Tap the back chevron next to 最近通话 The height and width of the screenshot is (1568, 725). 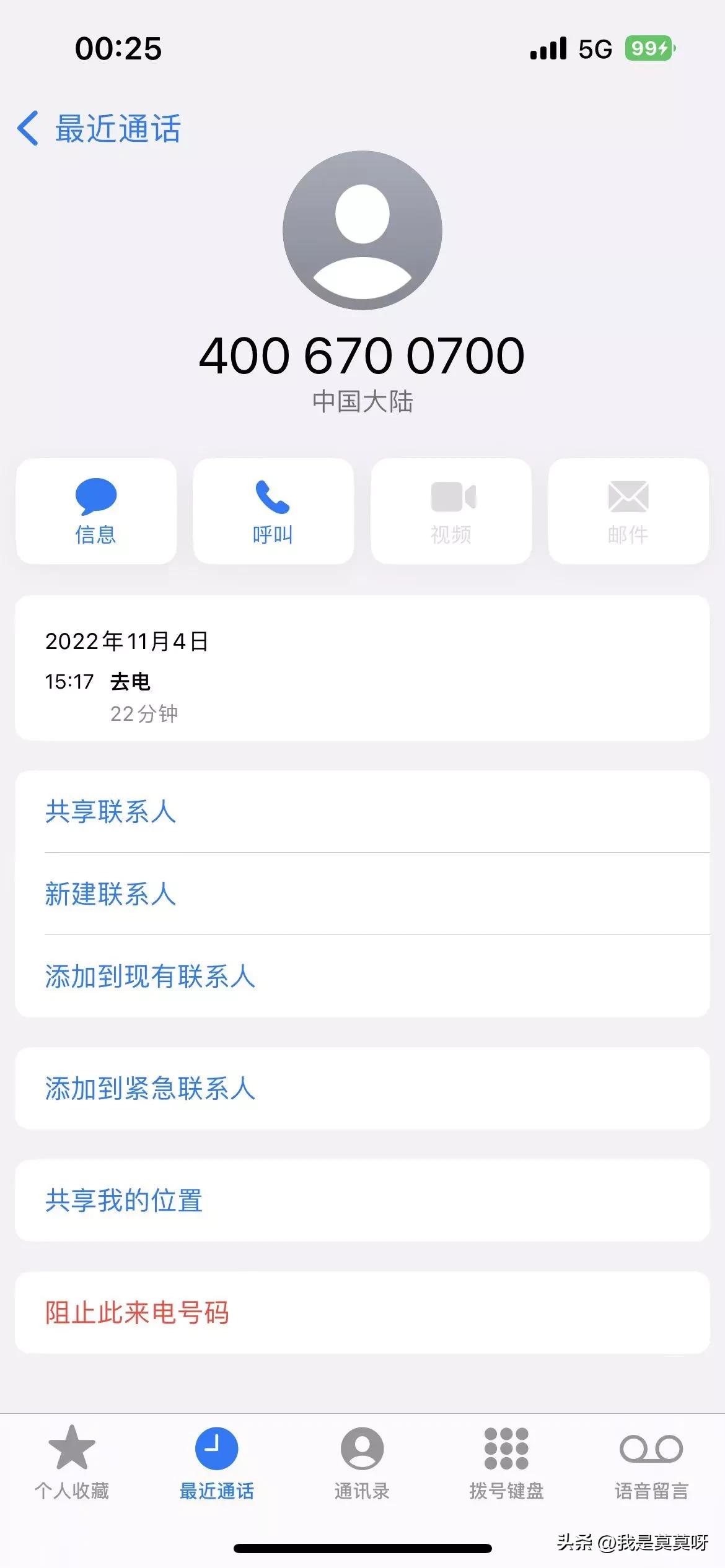tap(27, 128)
